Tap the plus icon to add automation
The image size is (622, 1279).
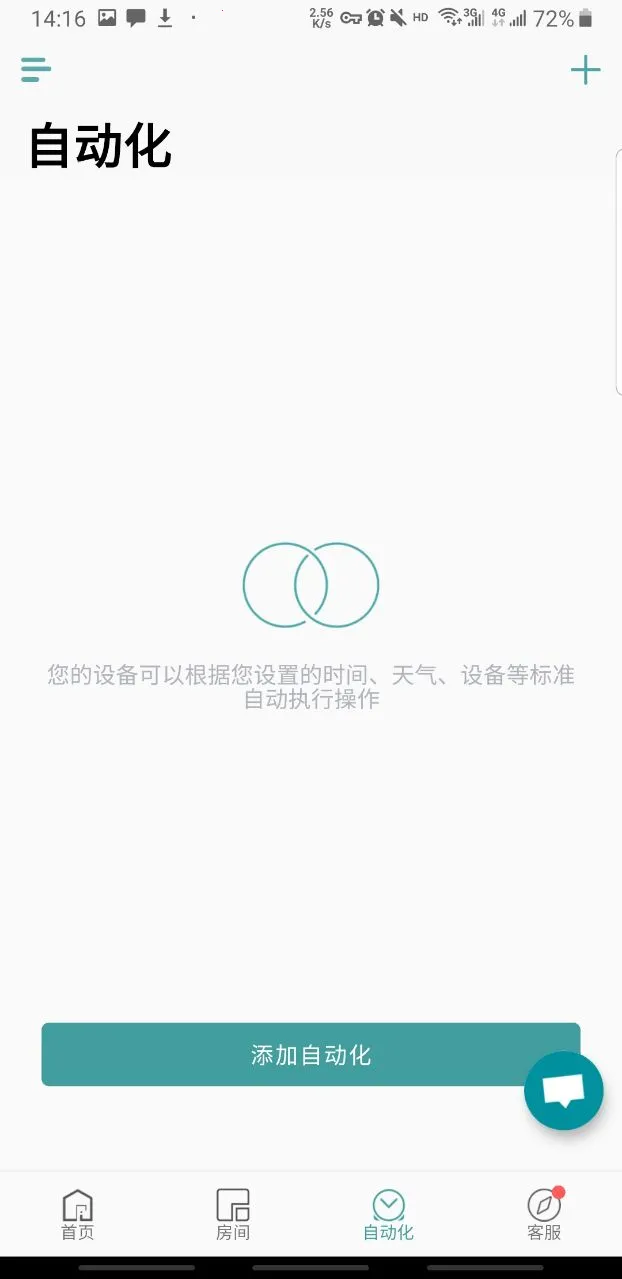tap(585, 70)
